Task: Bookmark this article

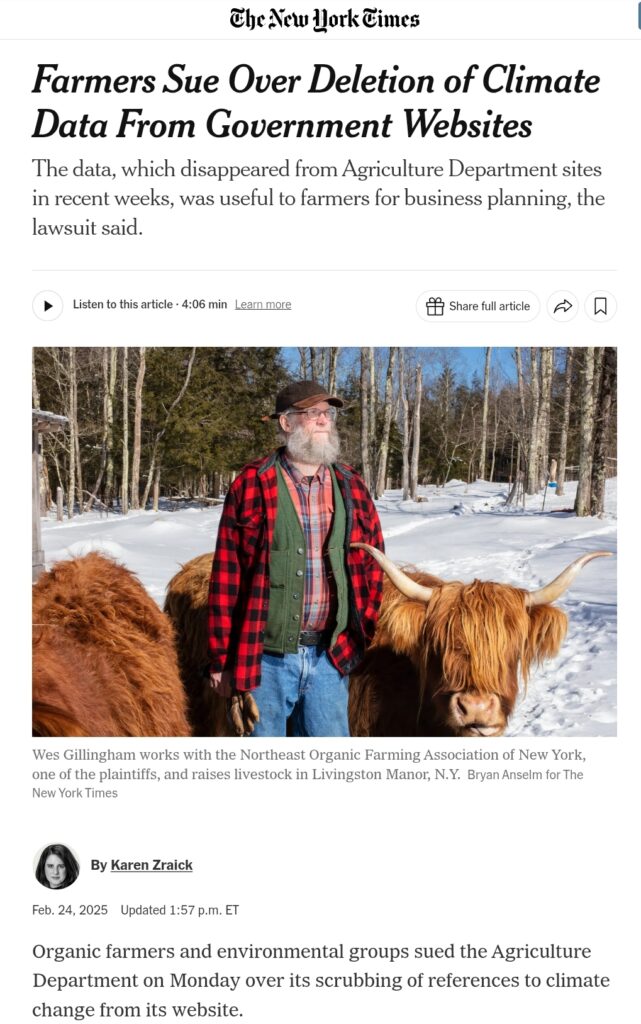Action: (x=600, y=306)
